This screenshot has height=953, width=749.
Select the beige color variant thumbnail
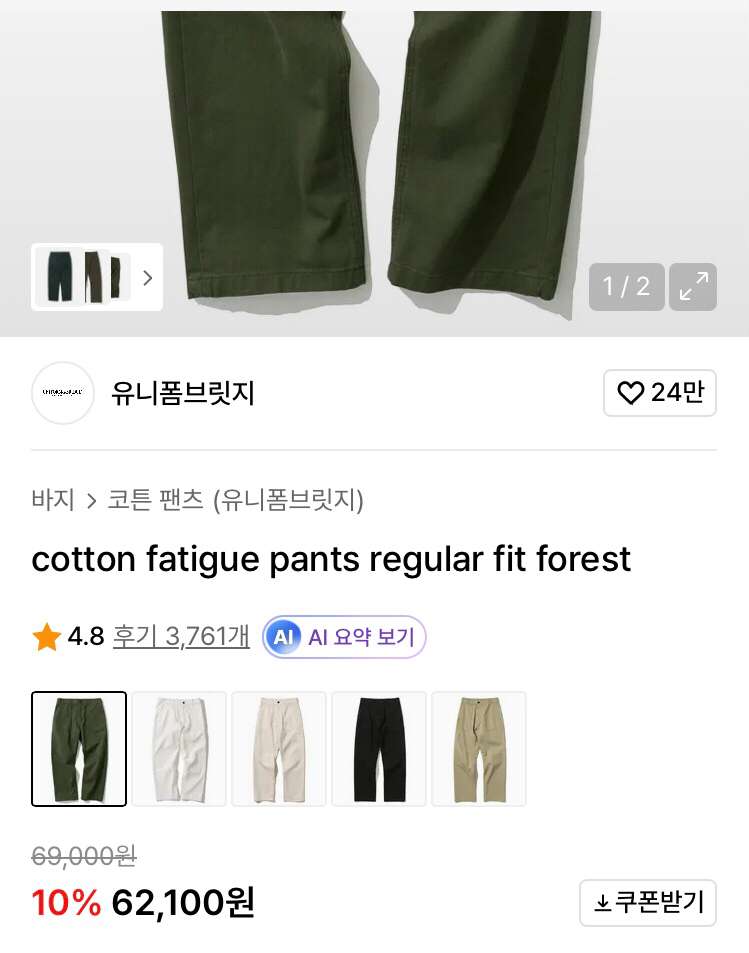478,748
